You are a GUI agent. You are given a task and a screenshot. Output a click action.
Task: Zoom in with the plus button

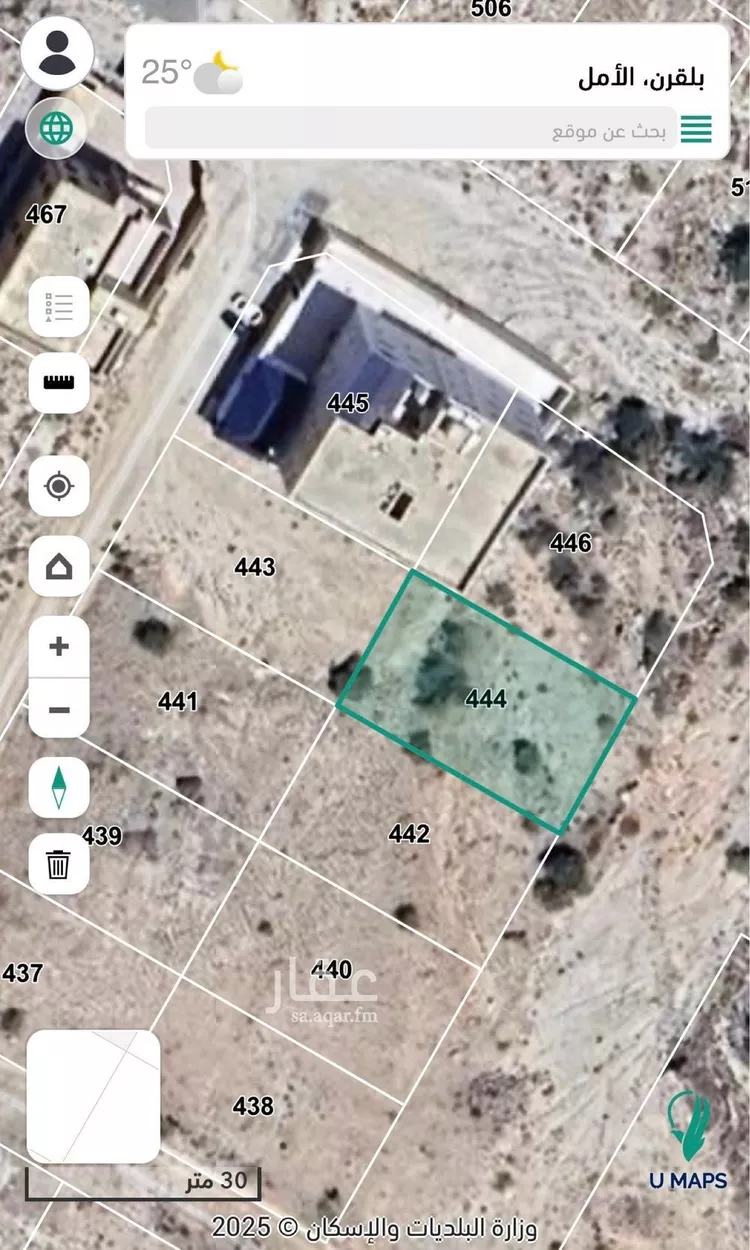59,646
